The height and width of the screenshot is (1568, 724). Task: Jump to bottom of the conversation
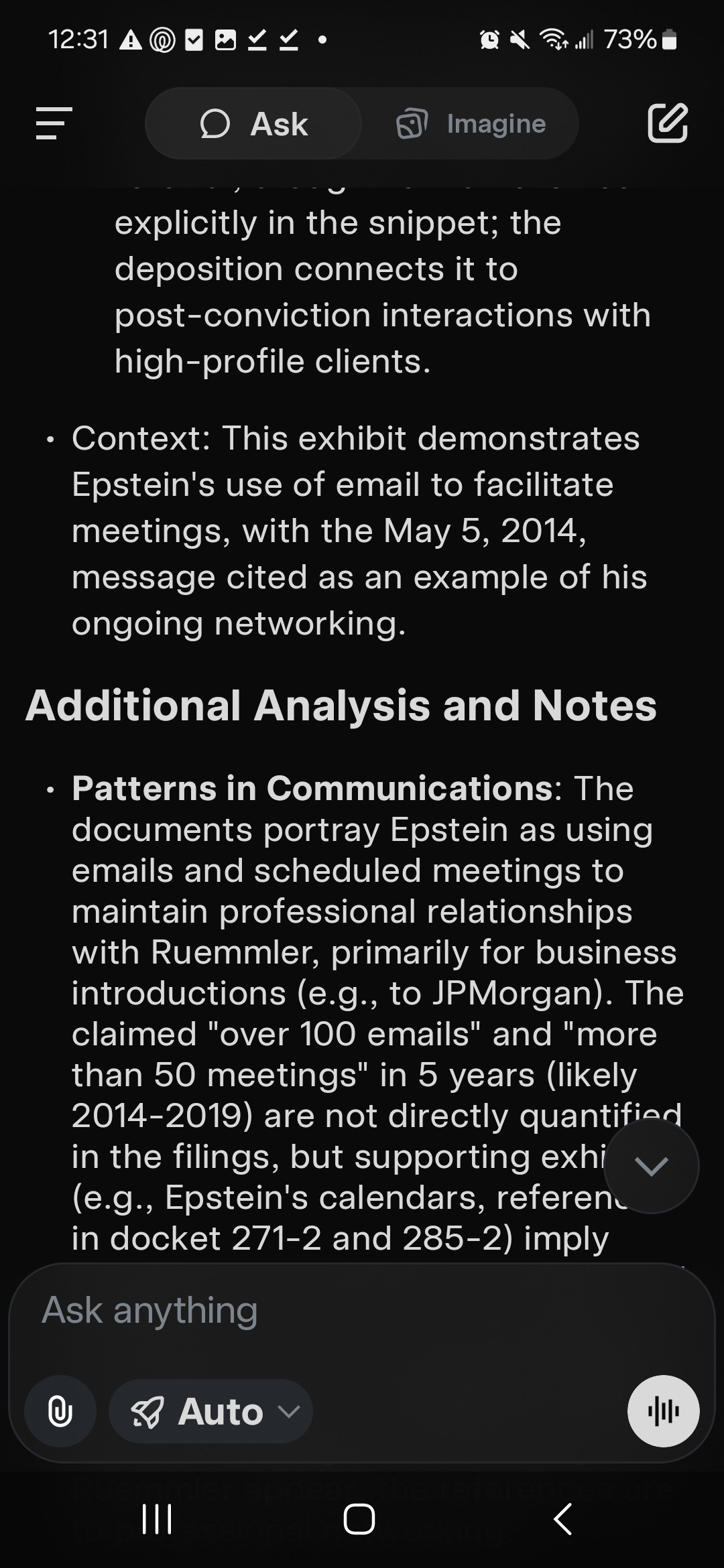[651, 1167]
